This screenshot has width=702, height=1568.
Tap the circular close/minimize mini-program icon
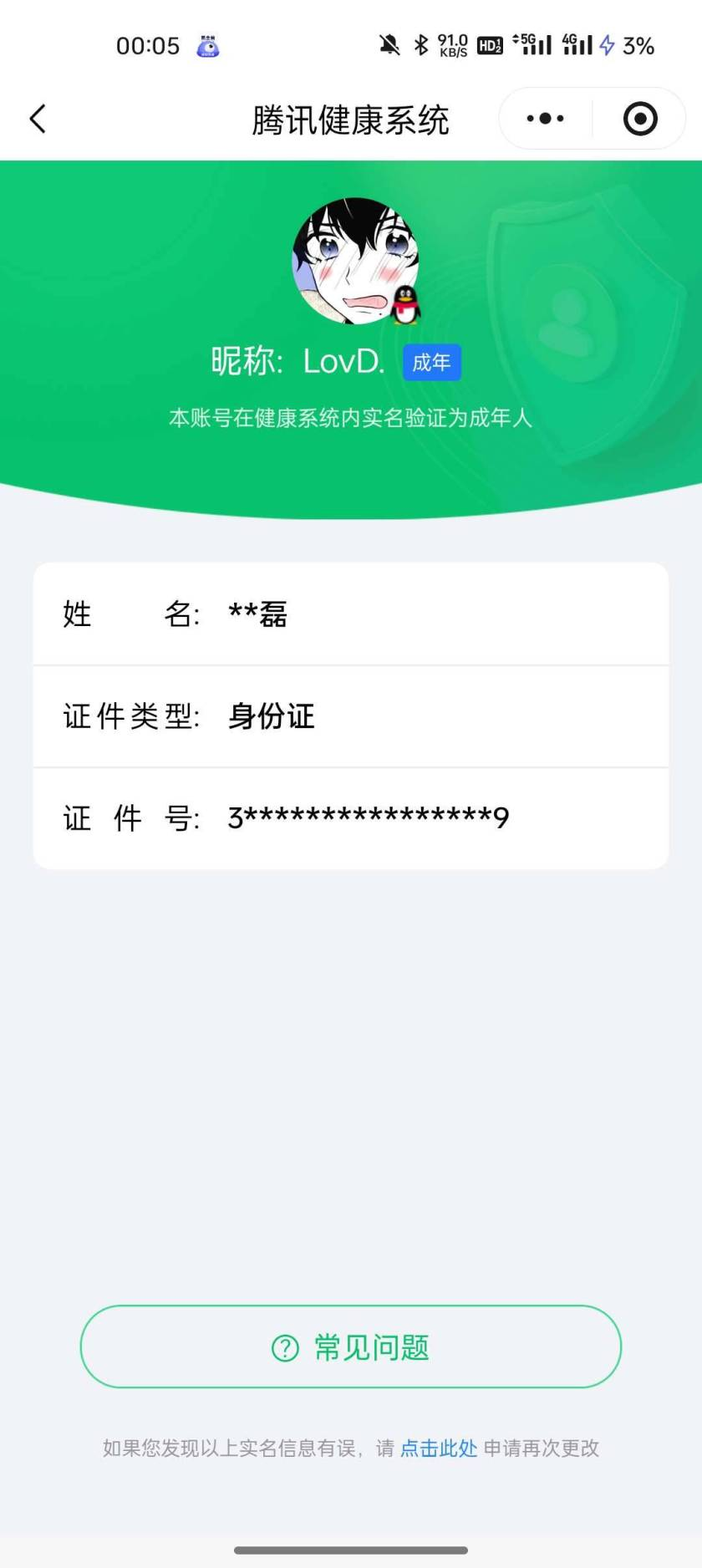tap(639, 118)
